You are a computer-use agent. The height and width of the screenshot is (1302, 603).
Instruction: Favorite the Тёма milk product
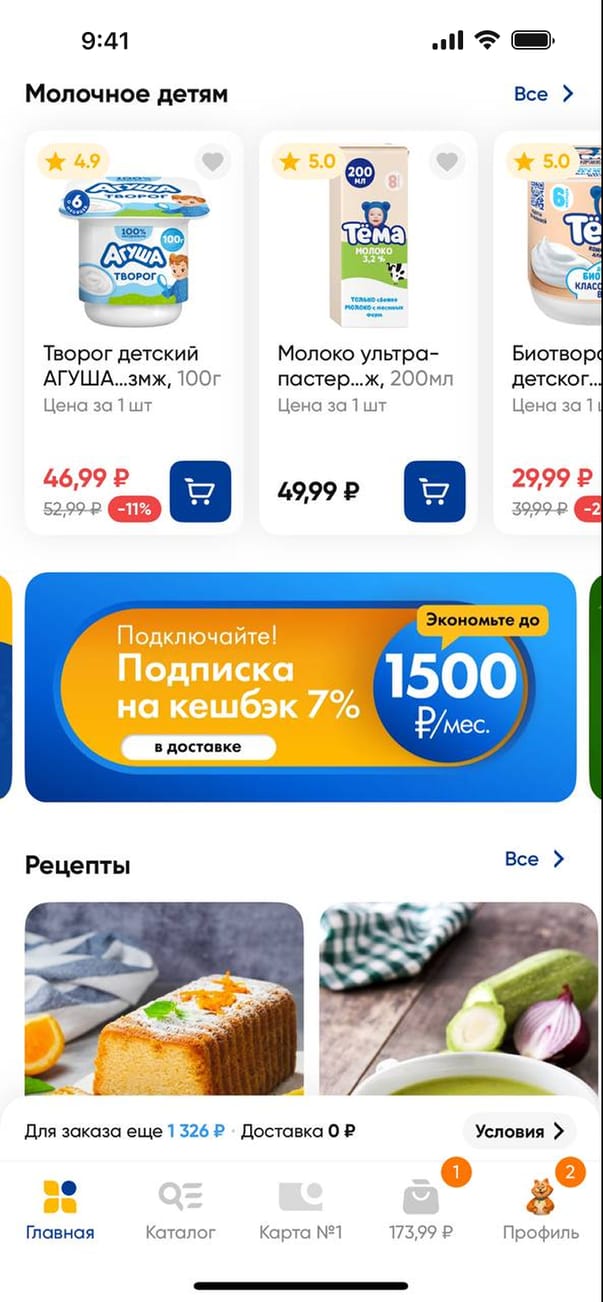click(x=447, y=160)
